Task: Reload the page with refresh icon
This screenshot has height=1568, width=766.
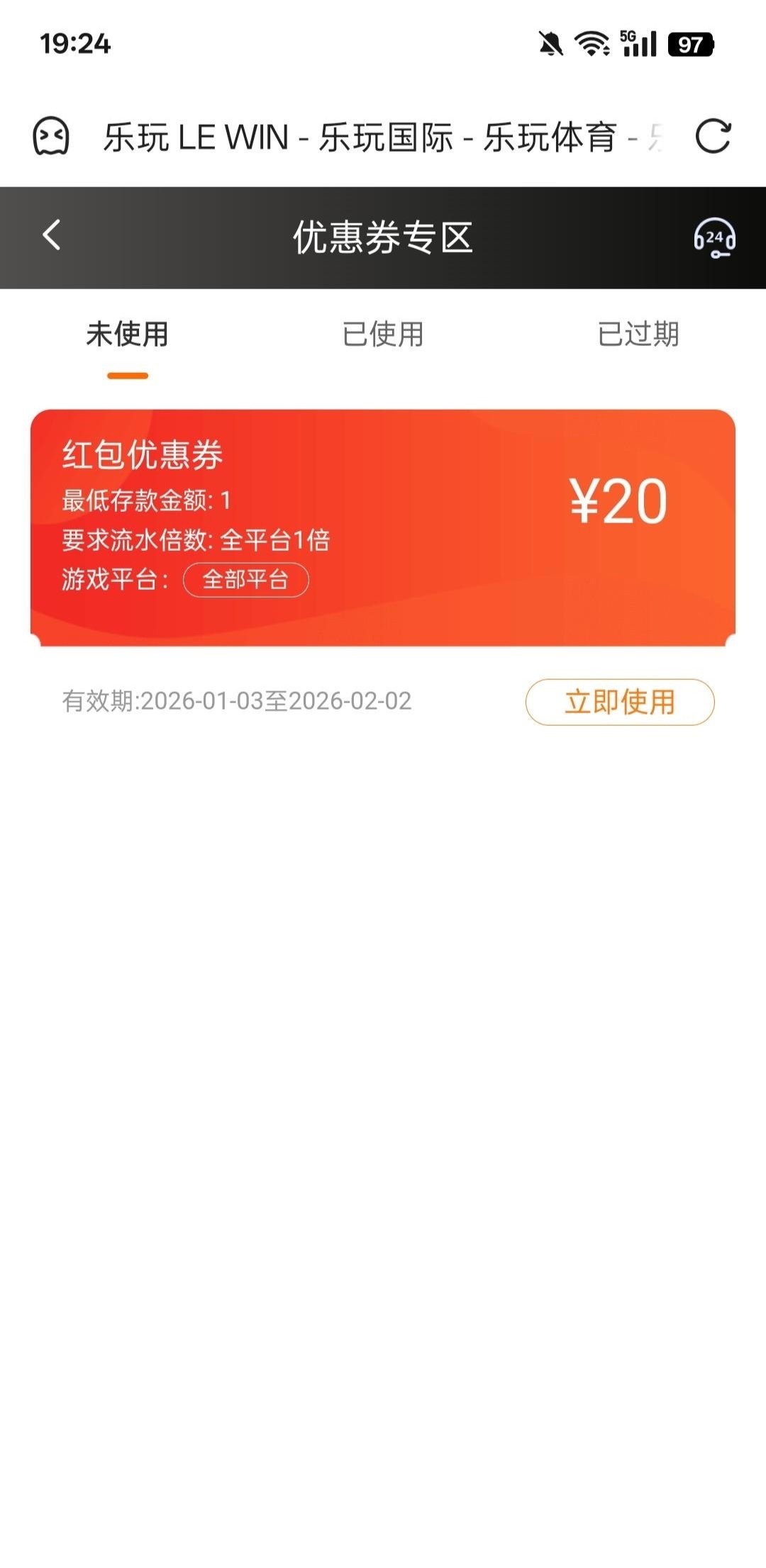Action: click(x=713, y=136)
